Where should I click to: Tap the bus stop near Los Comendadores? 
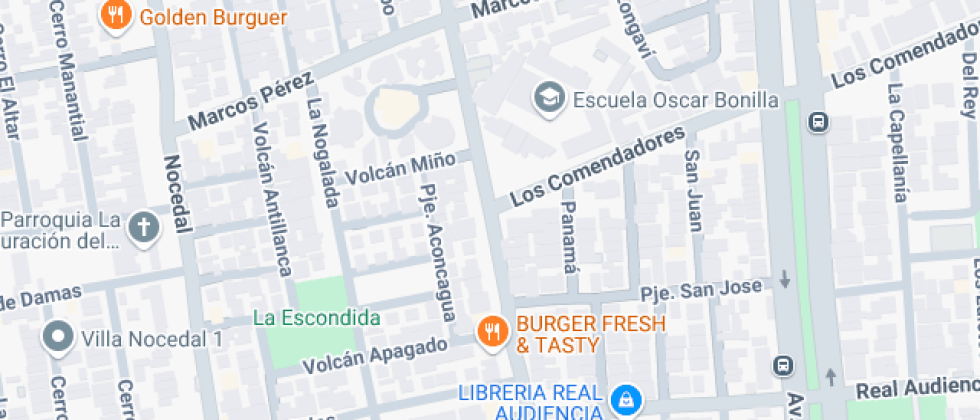pos(819,123)
